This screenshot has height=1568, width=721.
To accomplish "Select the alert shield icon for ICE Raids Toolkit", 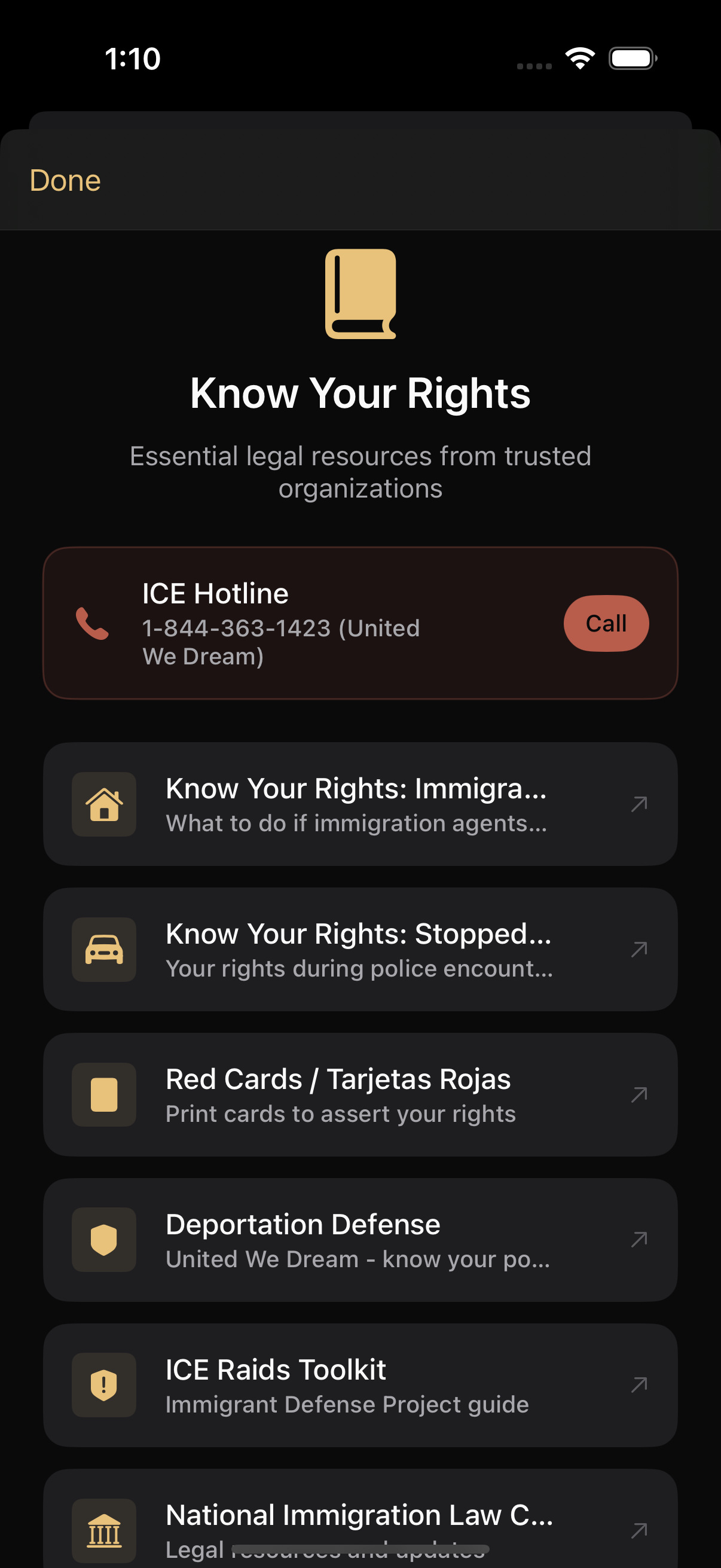I will tap(103, 1386).
